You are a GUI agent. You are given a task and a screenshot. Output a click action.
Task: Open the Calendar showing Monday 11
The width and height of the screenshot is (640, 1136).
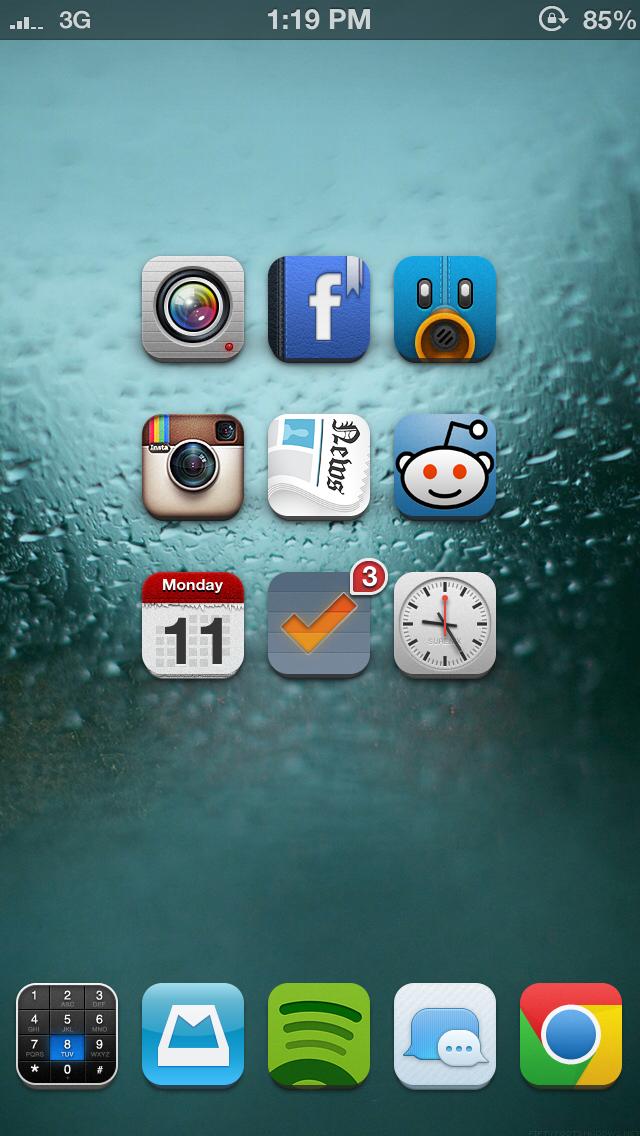(x=193, y=625)
